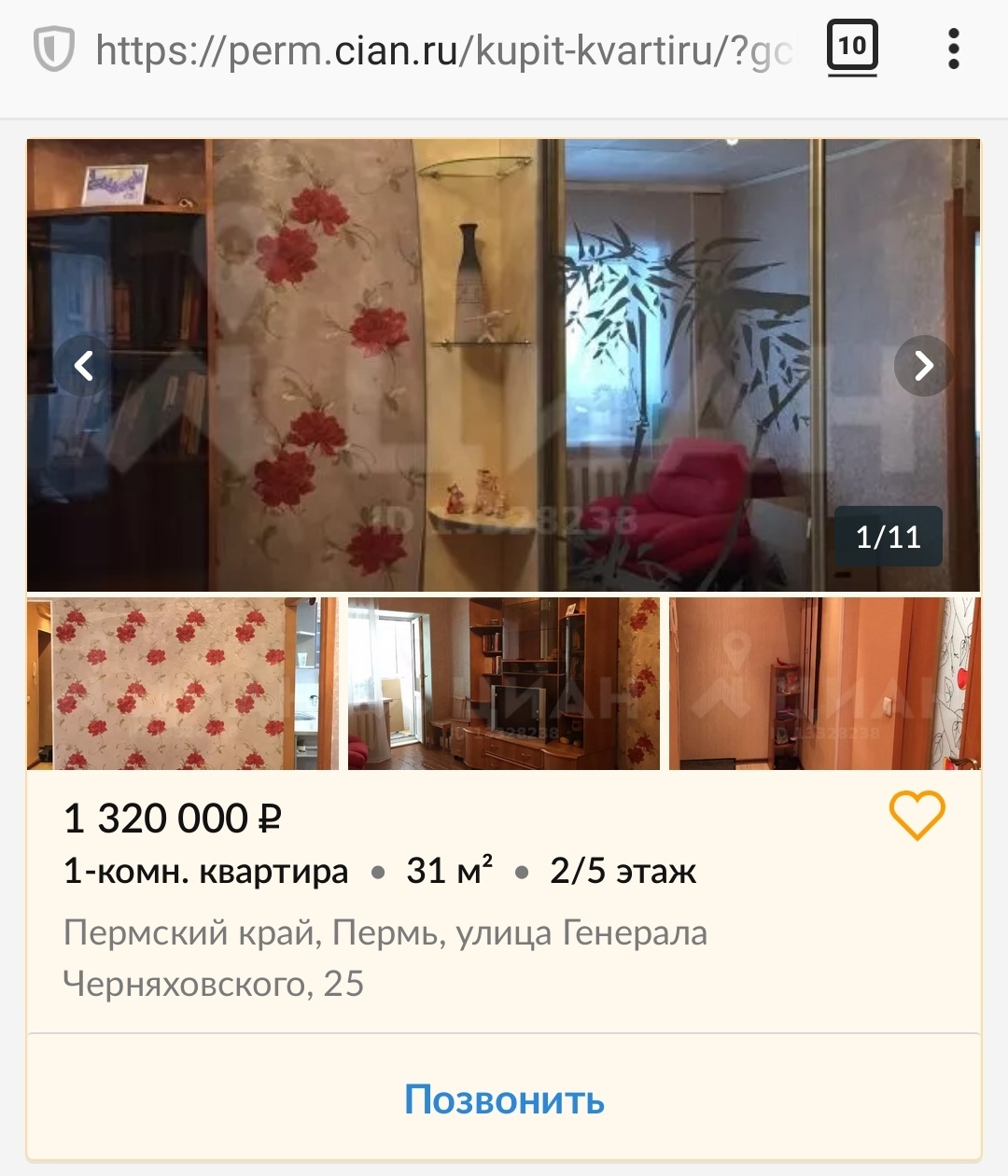
Task: Open listing on Генерала Черняховского, 25
Action: 385,958
